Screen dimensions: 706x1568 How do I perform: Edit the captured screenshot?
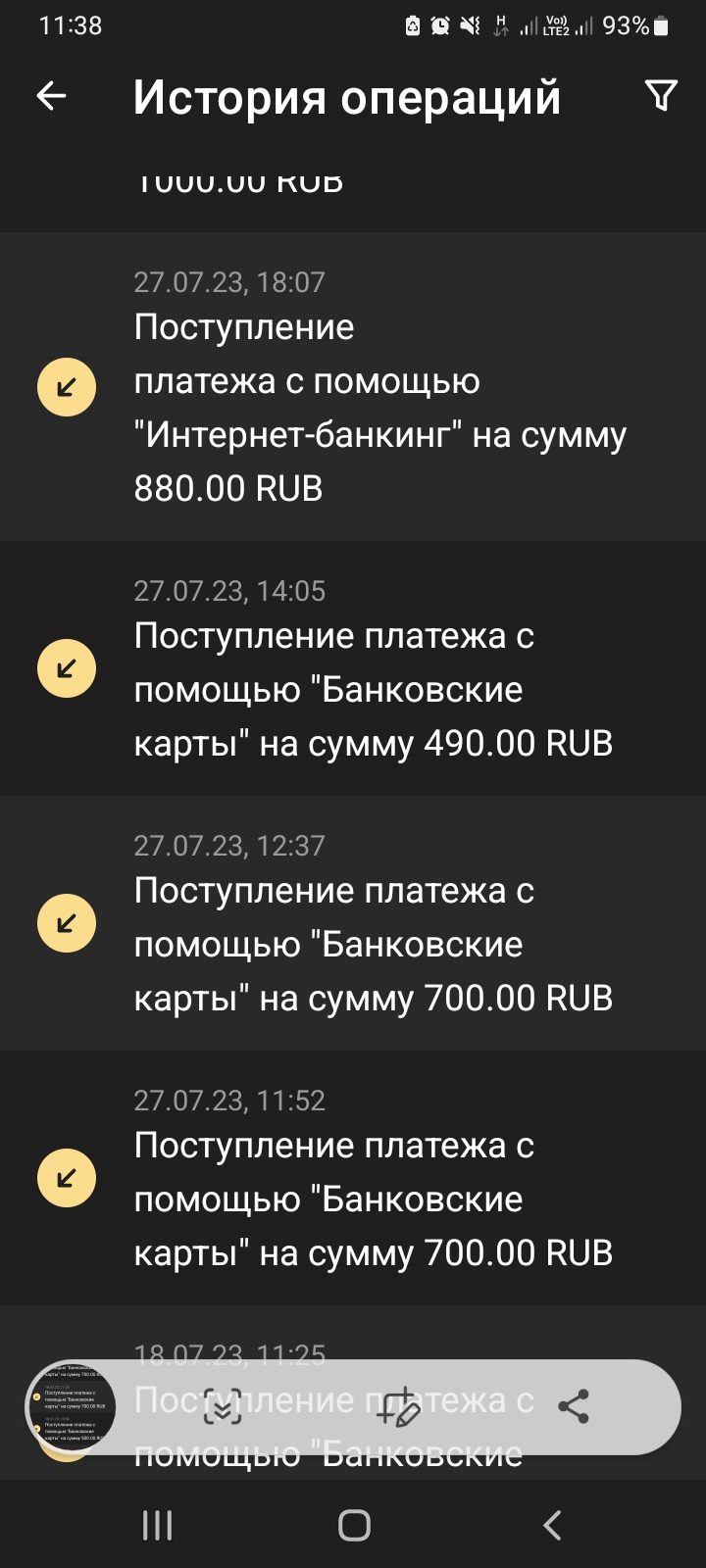pos(399,1407)
